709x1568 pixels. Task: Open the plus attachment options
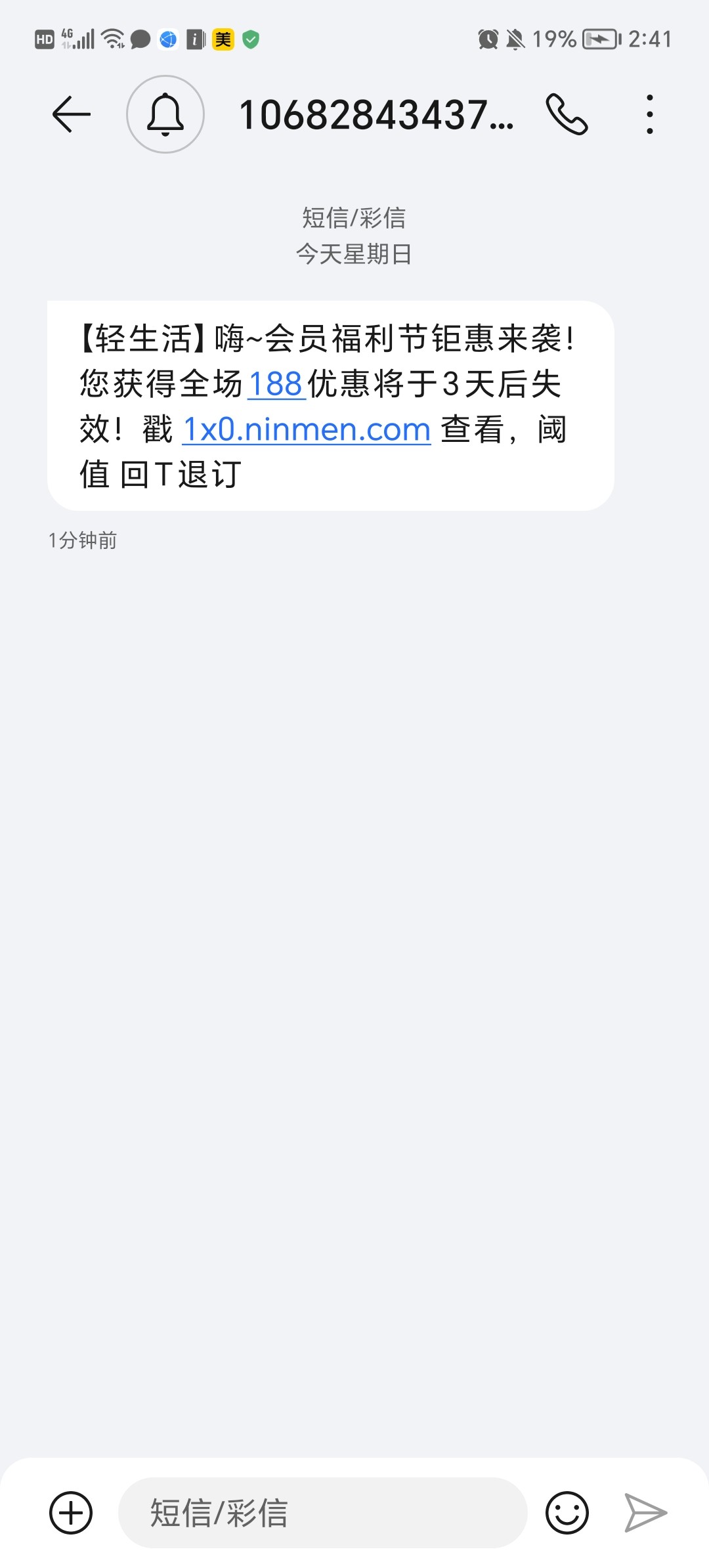coord(71,1513)
